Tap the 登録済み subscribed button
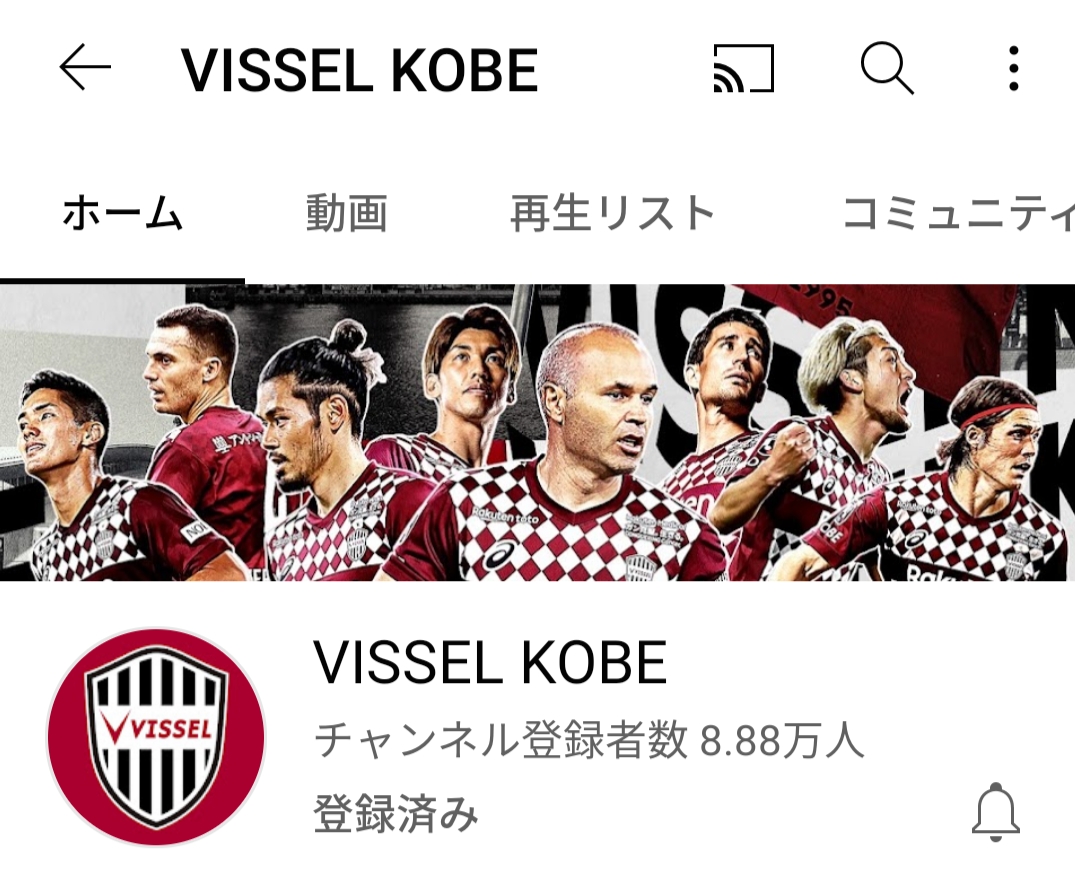The image size is (1075, 887). tap(396, 815)
